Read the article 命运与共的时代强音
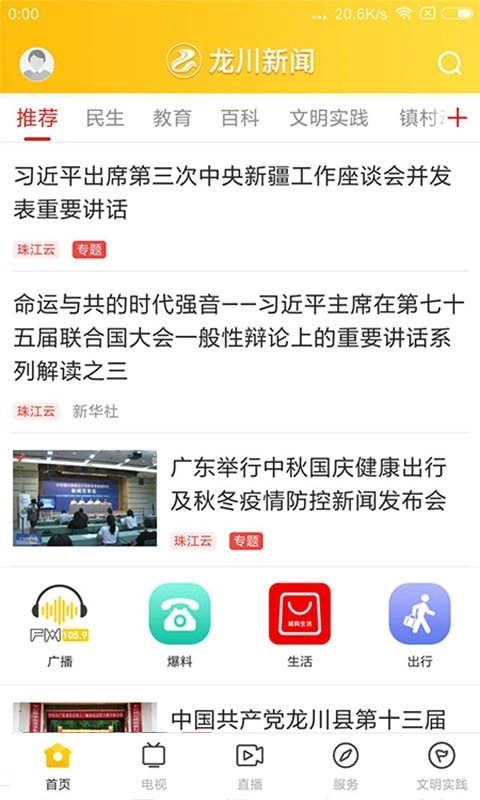The width and height of the screenshot is (480, 800). 240,354
